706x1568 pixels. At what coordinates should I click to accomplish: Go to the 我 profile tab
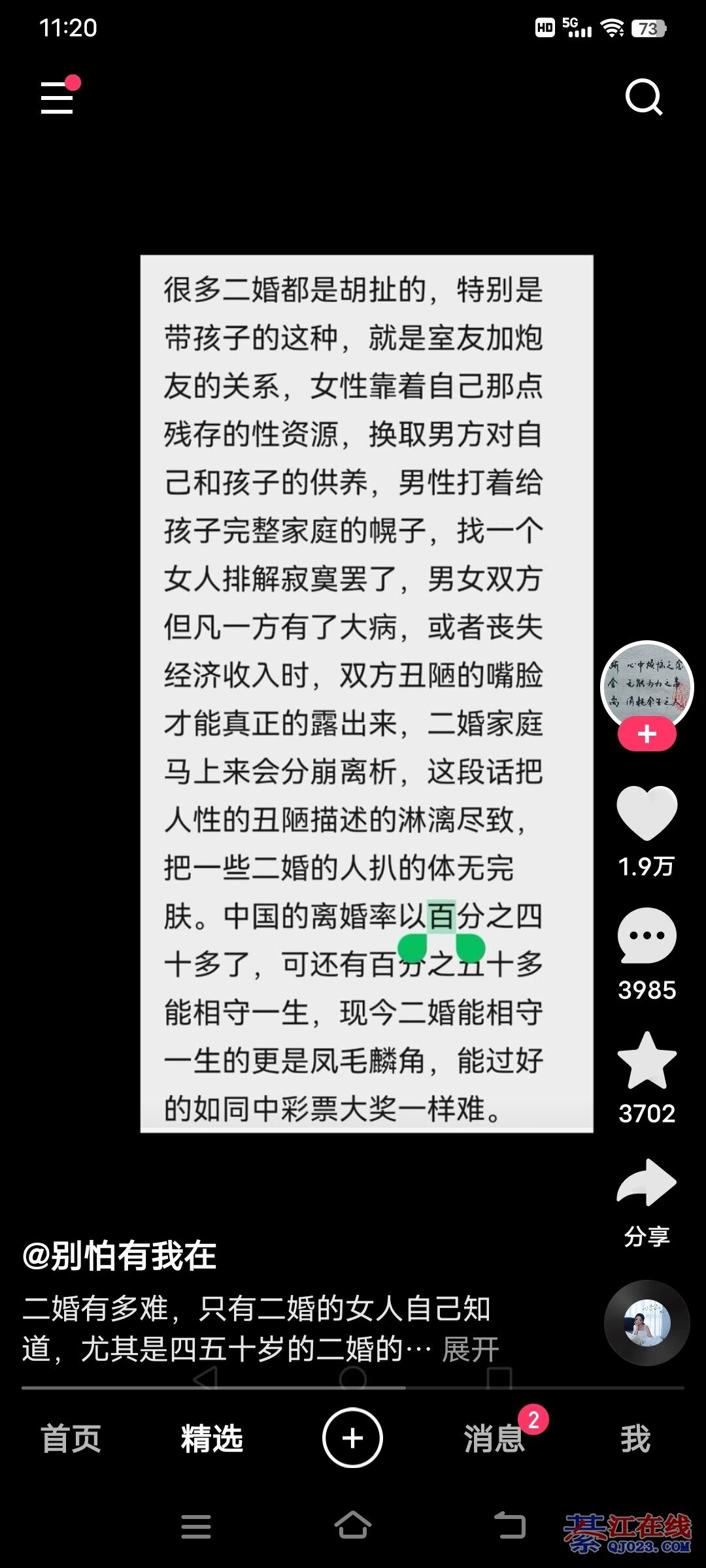point(635,1439)
